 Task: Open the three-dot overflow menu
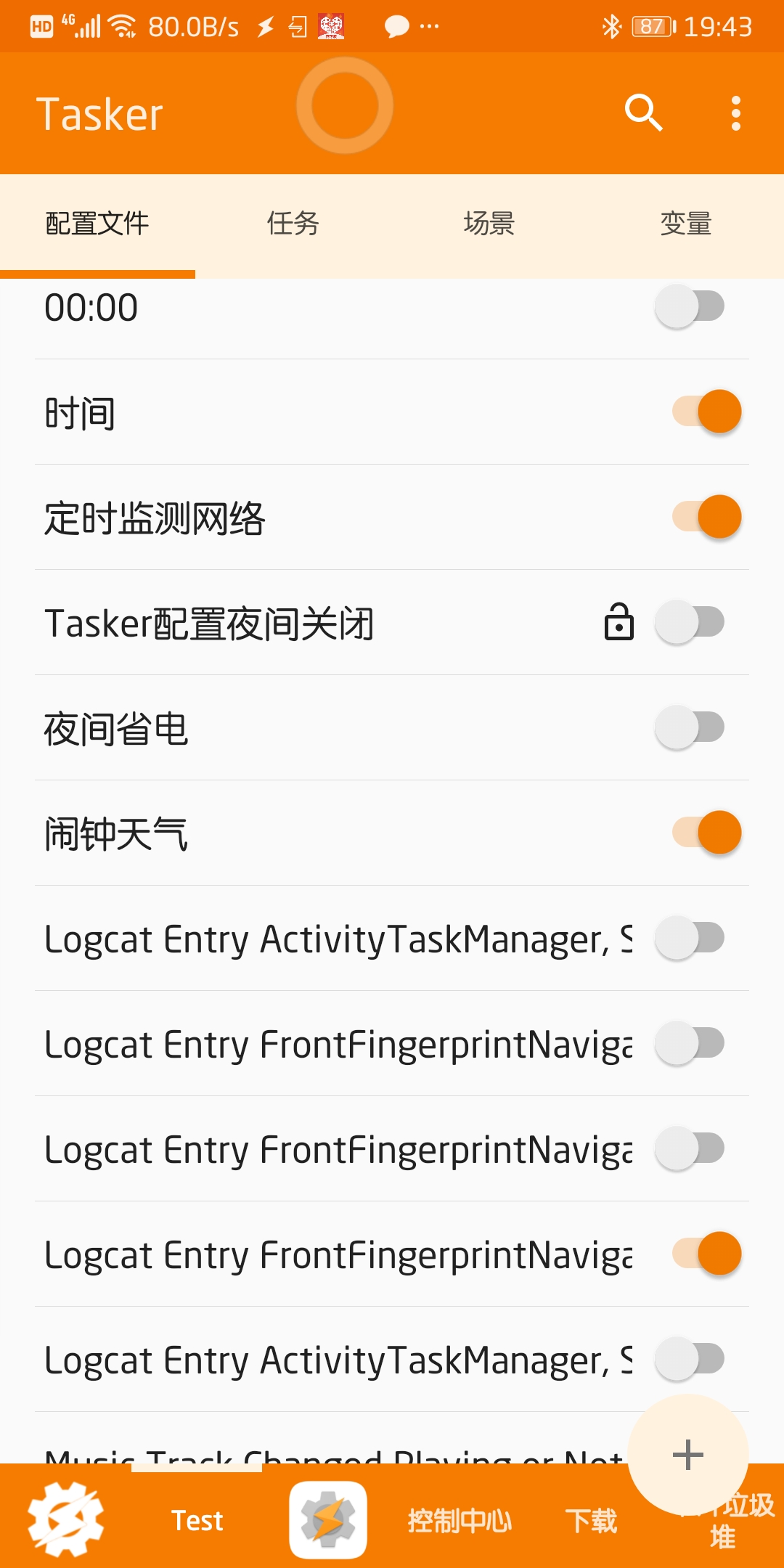pos(736,114)
